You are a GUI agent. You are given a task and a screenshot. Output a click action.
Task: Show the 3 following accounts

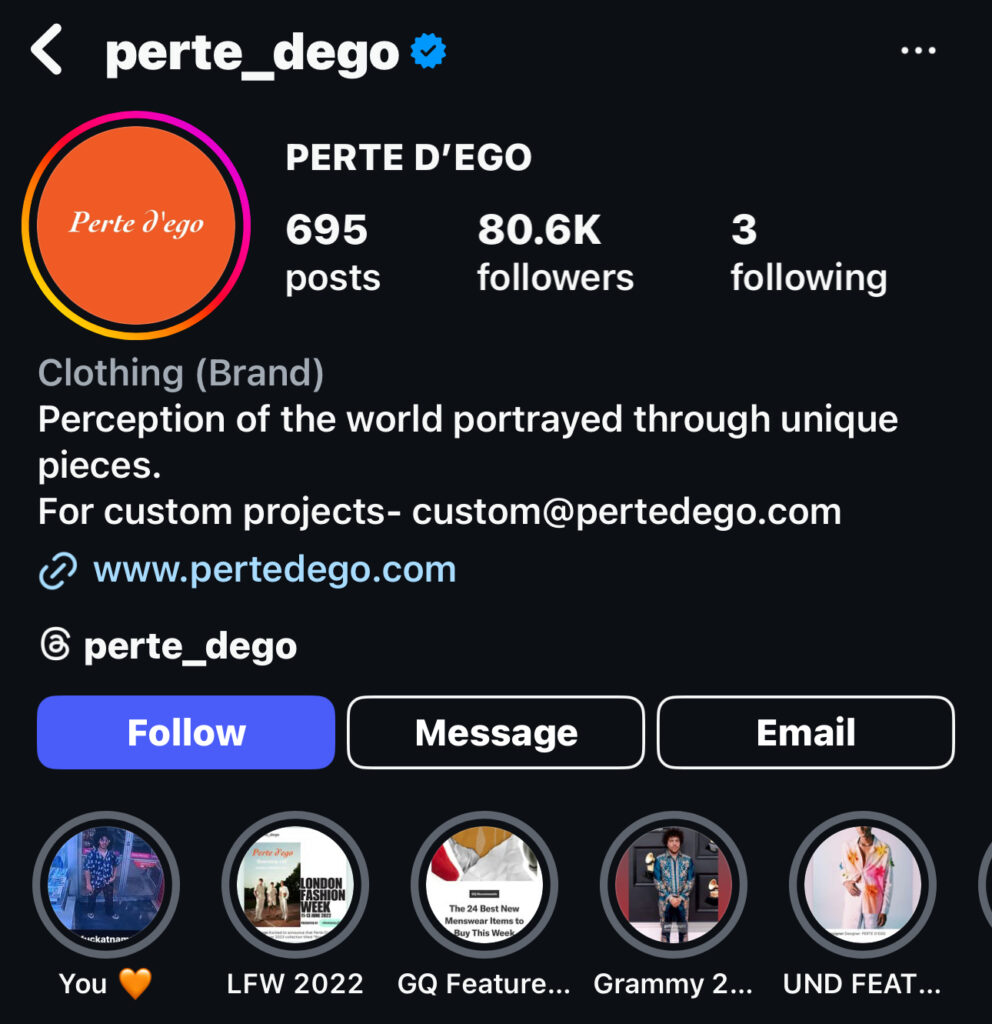[x=808, y=254]
